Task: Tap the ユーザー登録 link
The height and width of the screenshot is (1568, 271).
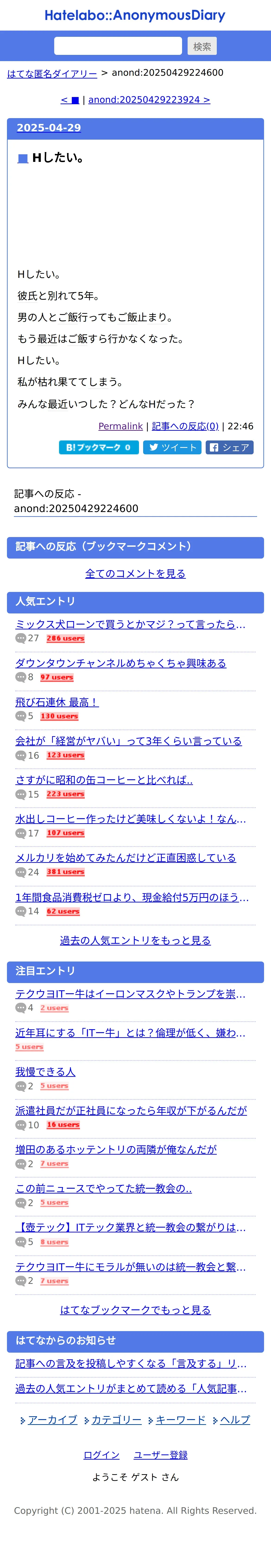Action: pyautogui.click(x=161, y=1455)
